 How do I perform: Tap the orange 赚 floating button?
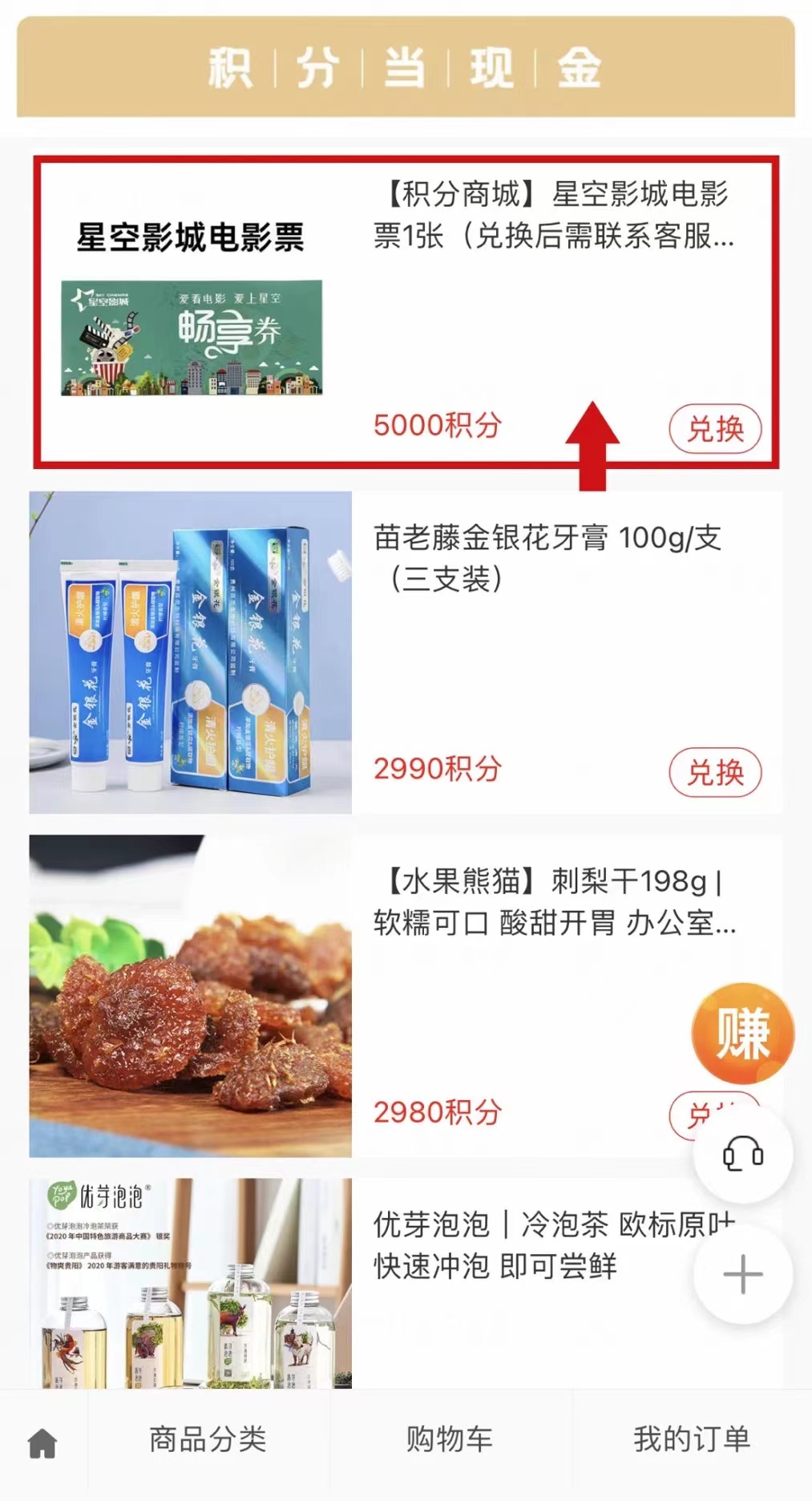pyautogui.click(x=743, y=1034)
